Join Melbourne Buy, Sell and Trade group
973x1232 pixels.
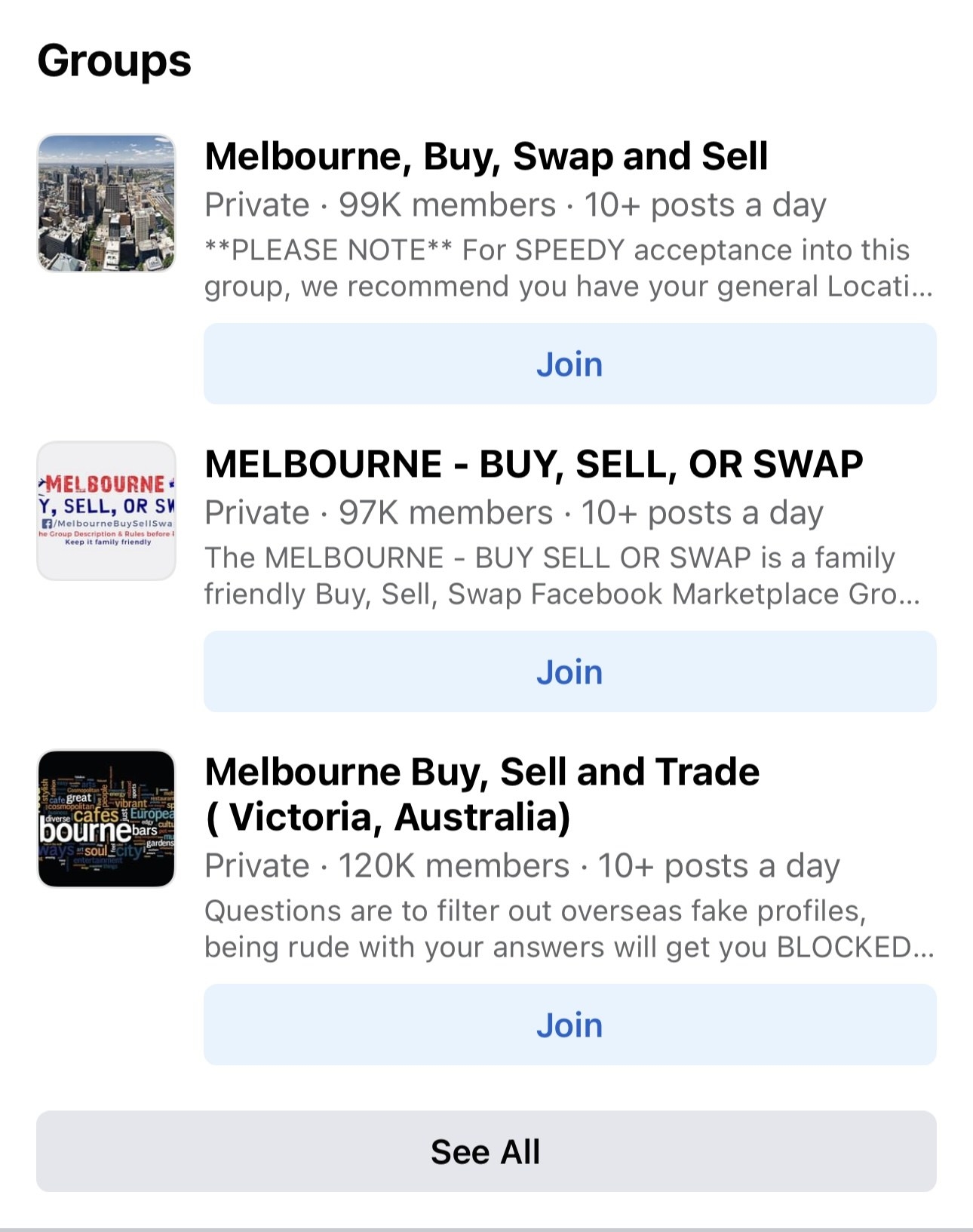[569, 1024]
